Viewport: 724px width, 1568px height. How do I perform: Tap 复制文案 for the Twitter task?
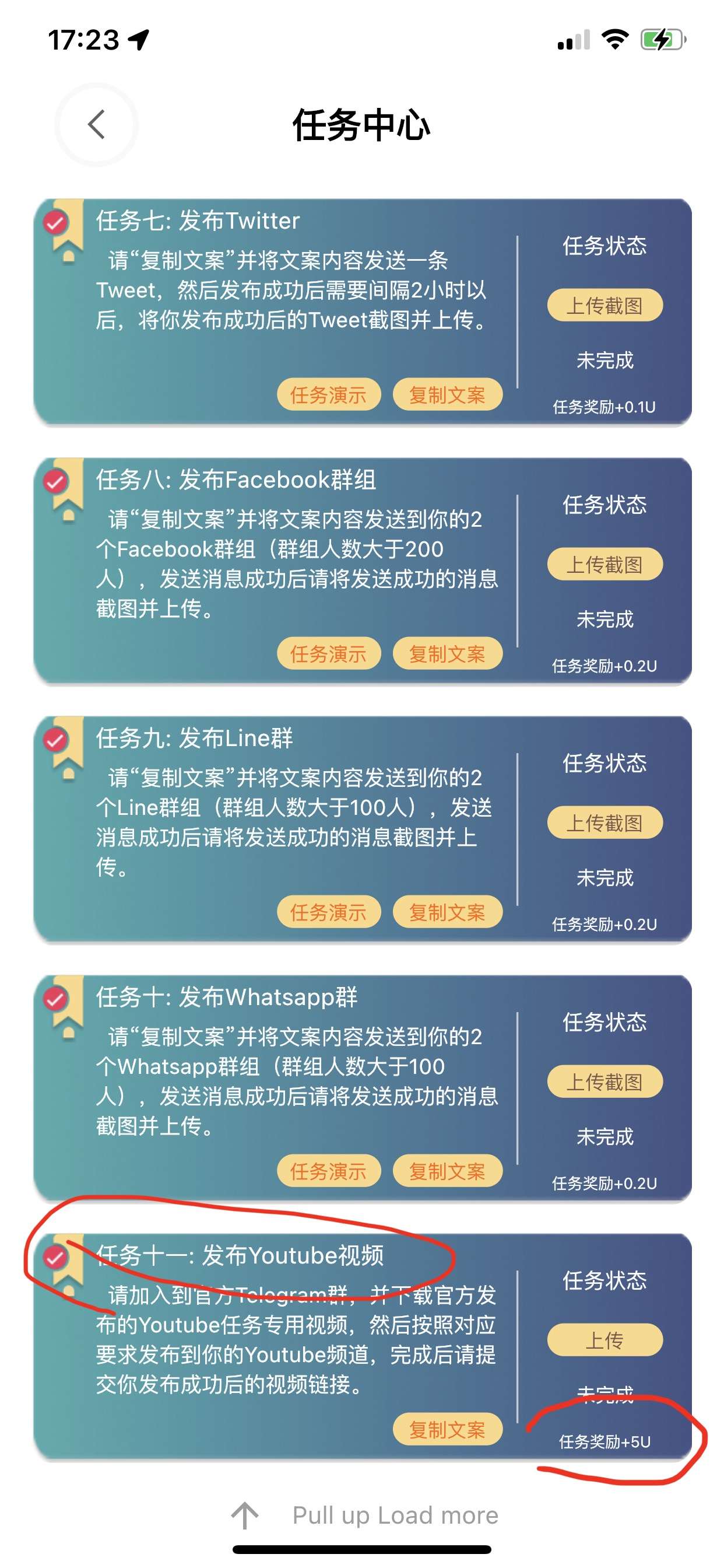click(x=447, y=394)
